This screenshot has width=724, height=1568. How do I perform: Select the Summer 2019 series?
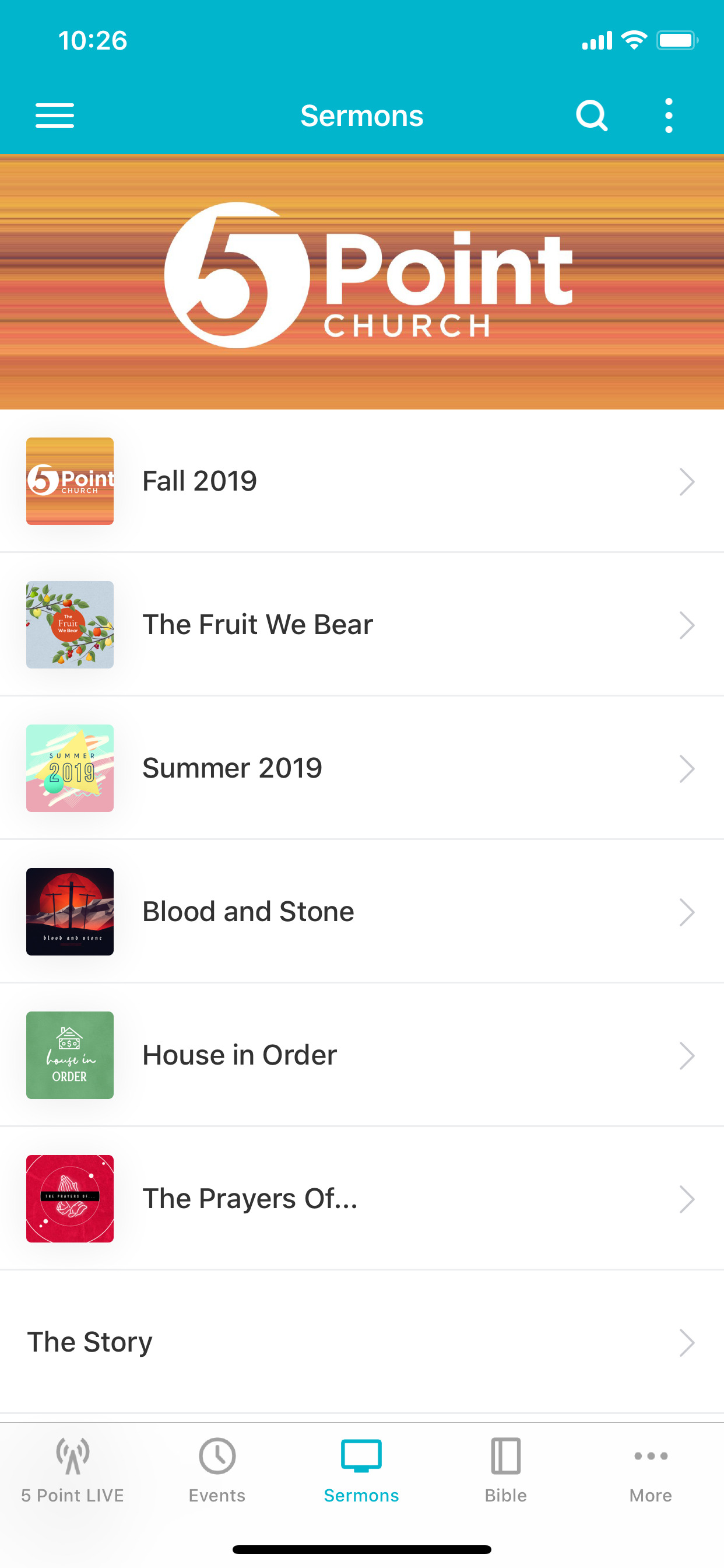tap(362, 768)
